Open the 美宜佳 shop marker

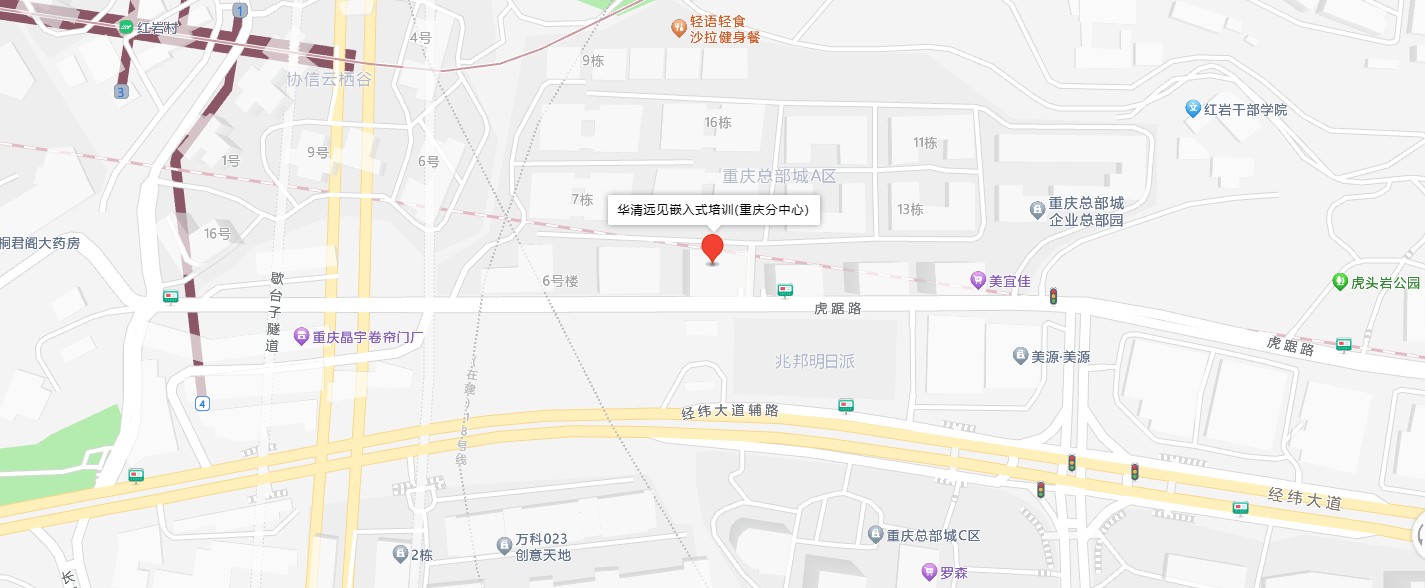coord(977,281)
